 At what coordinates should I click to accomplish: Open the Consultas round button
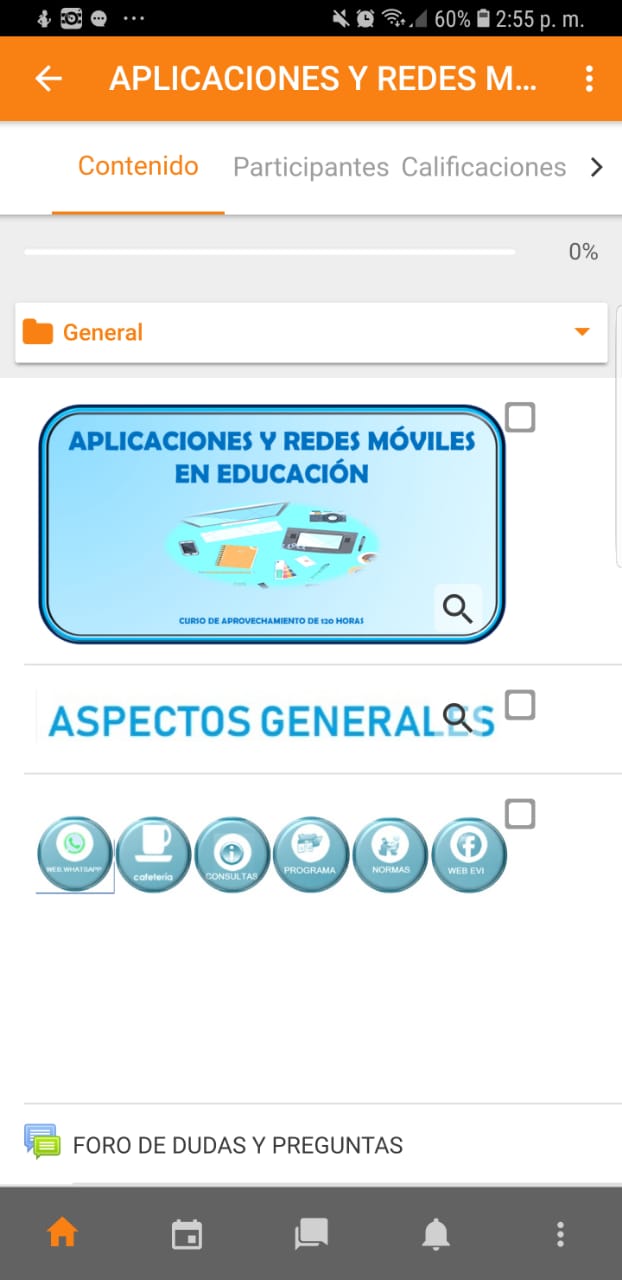coord(232,855)
